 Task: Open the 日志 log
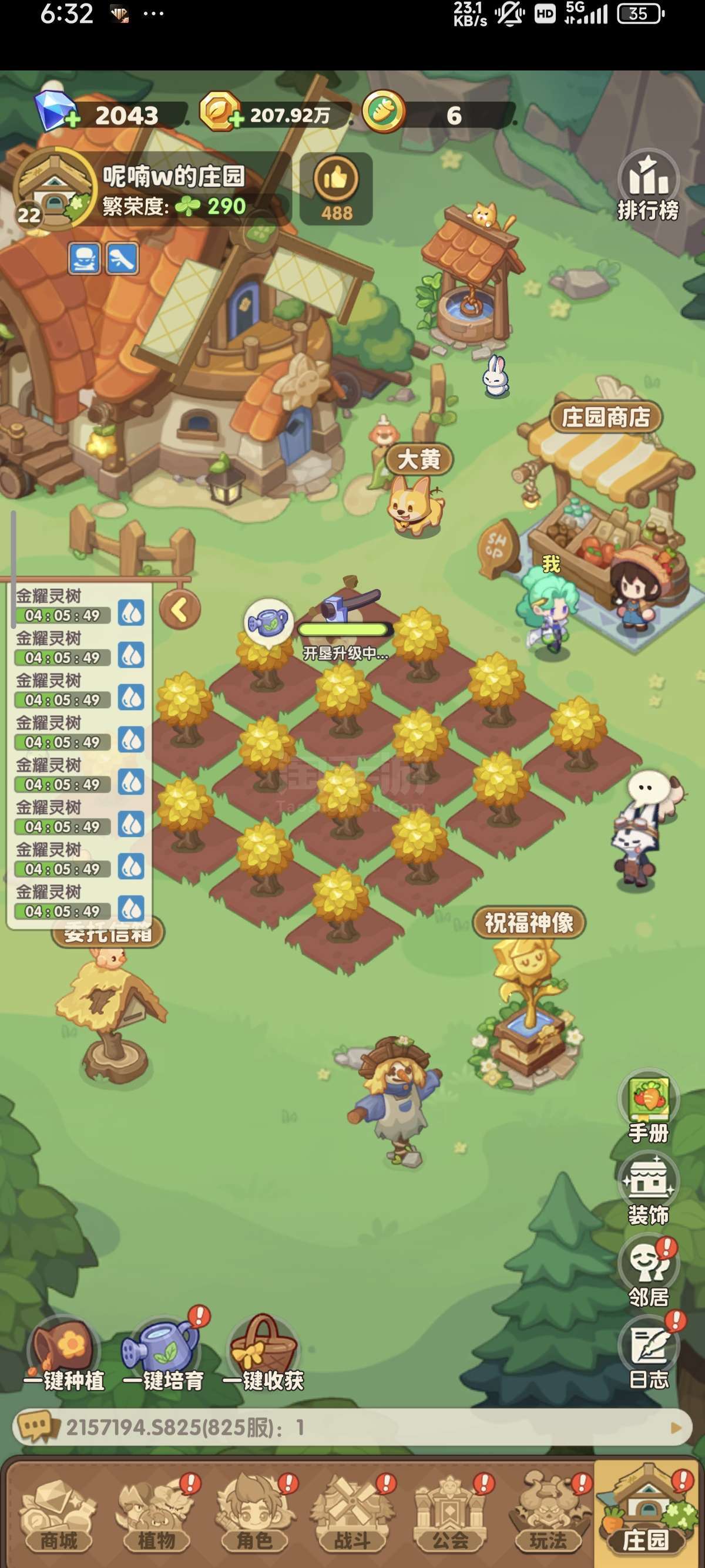[648, 1354]
